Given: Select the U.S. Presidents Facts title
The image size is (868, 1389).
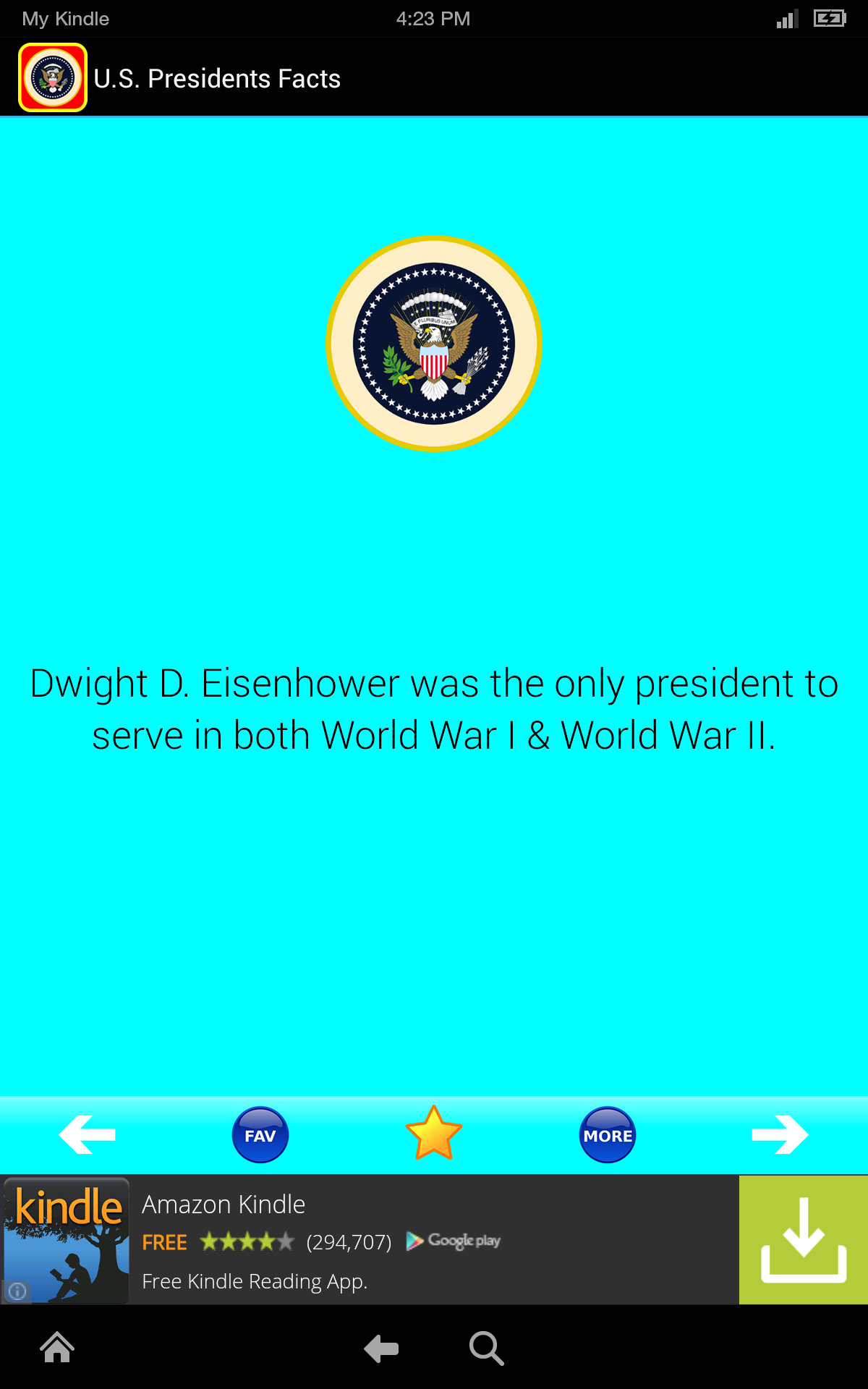Looking at the screenshot, I should pyautogui.click(x=217, y=78).
